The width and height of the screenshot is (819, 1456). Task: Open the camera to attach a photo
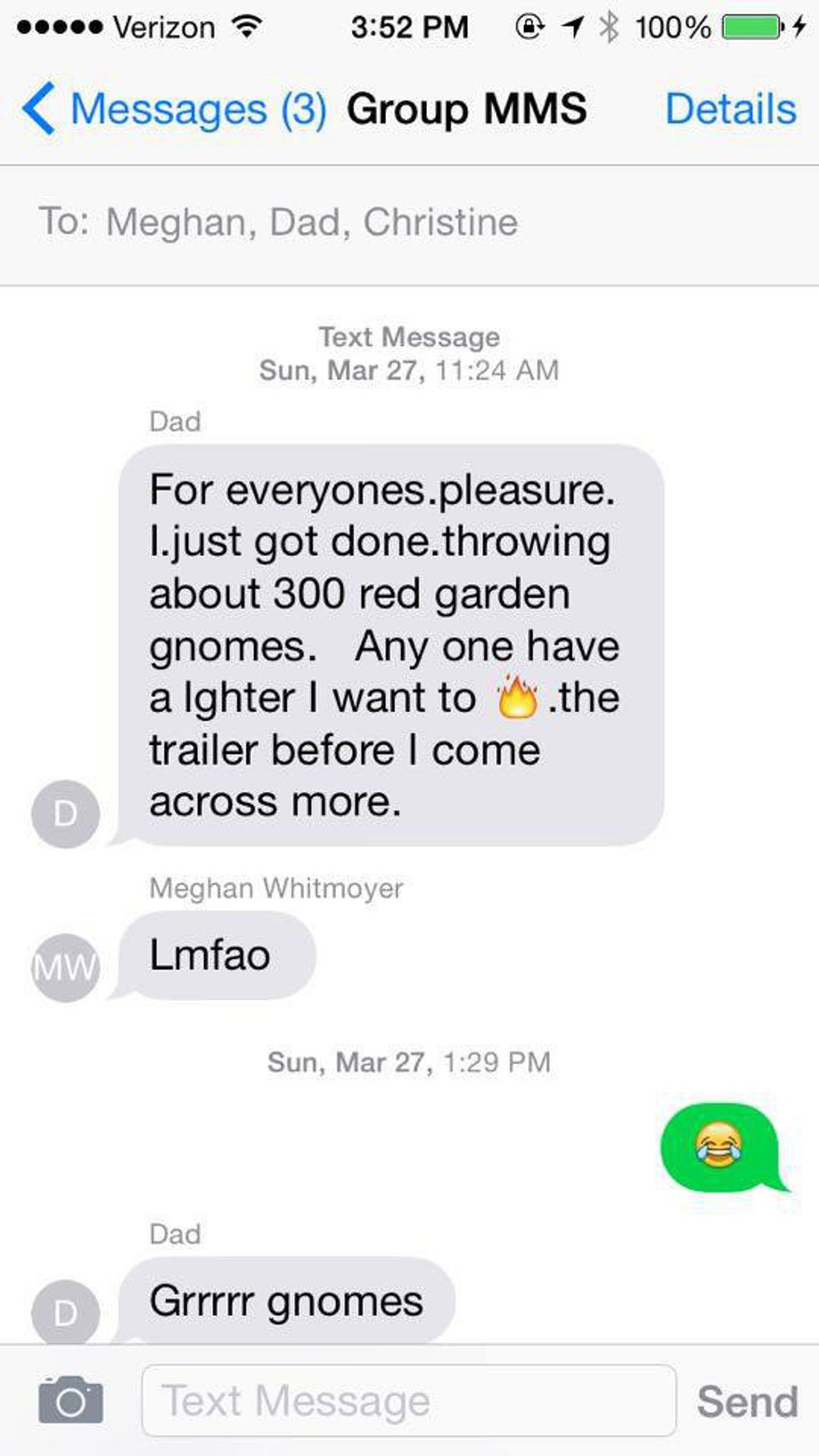coord(71,1400)
